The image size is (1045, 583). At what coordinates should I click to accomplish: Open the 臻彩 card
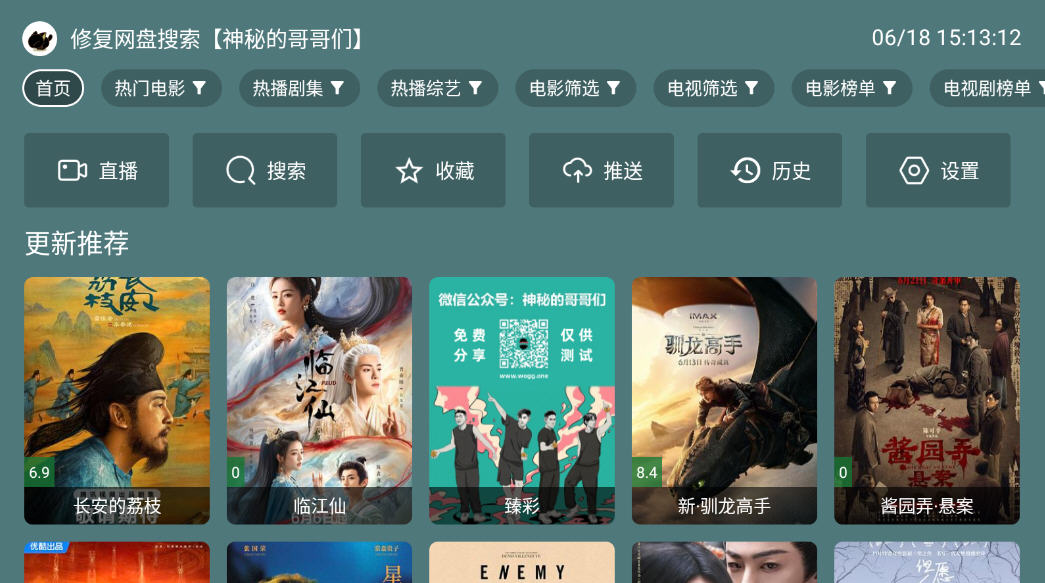click(x=522, y=400)
